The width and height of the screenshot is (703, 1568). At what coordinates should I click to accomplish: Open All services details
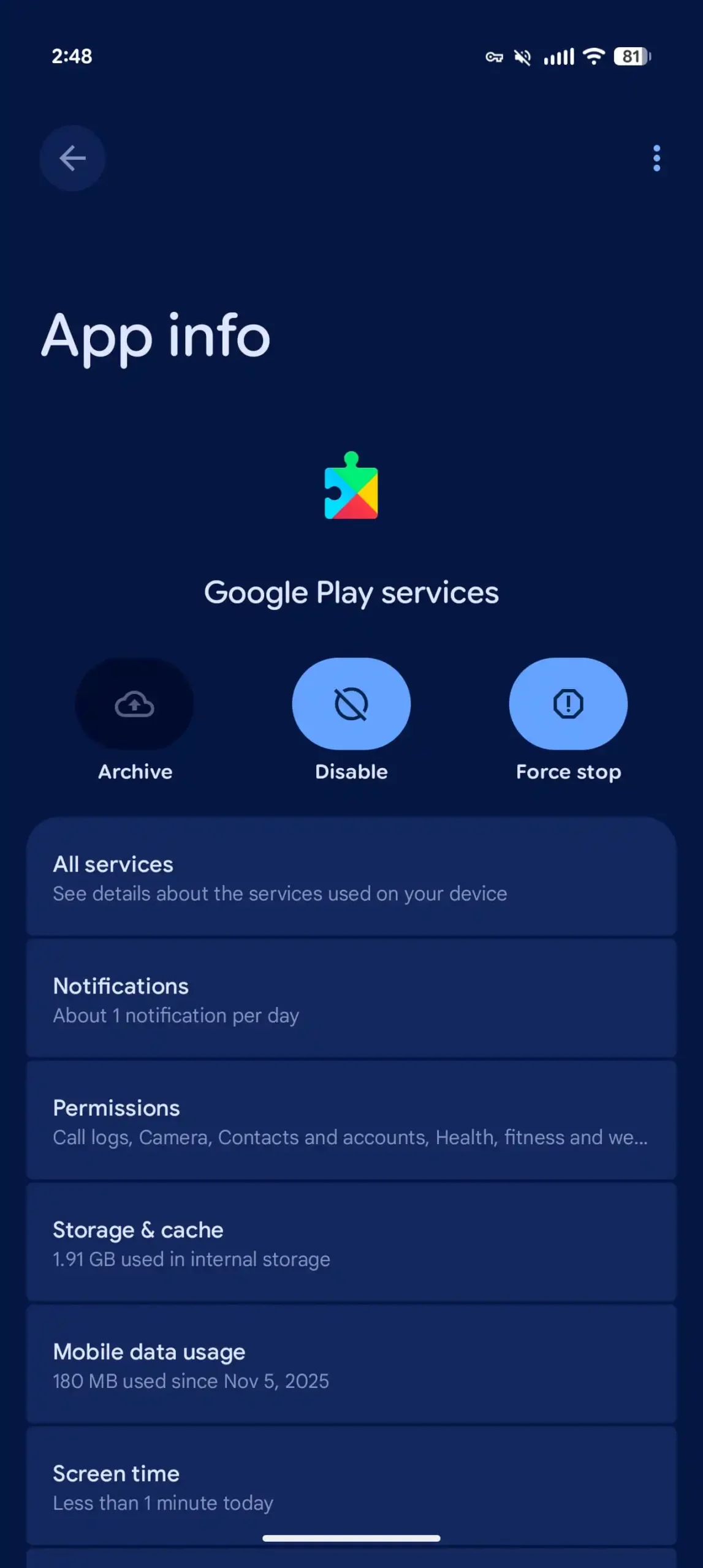pyautogui.click(x=351, y=878)
